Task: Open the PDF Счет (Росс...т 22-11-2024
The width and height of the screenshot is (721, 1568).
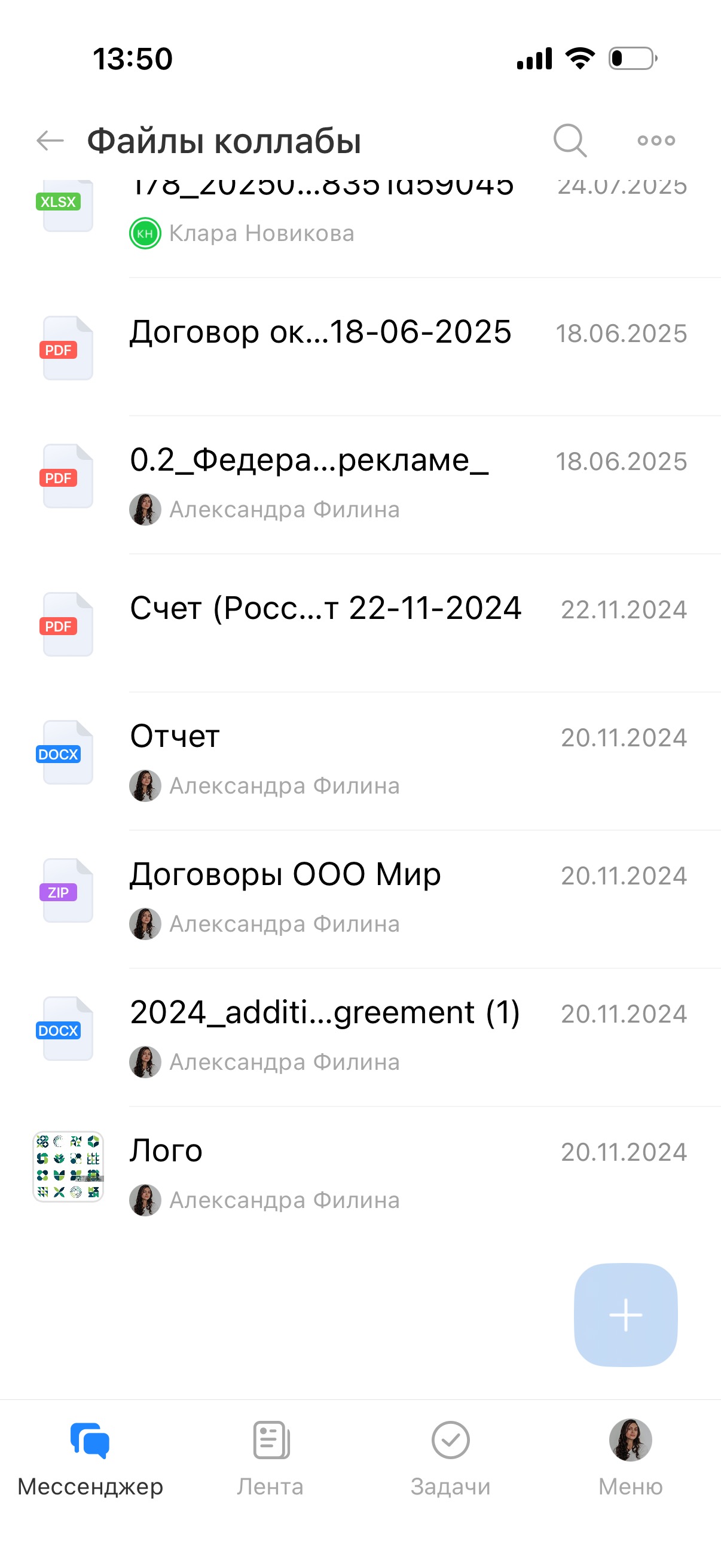Action: 325,609
